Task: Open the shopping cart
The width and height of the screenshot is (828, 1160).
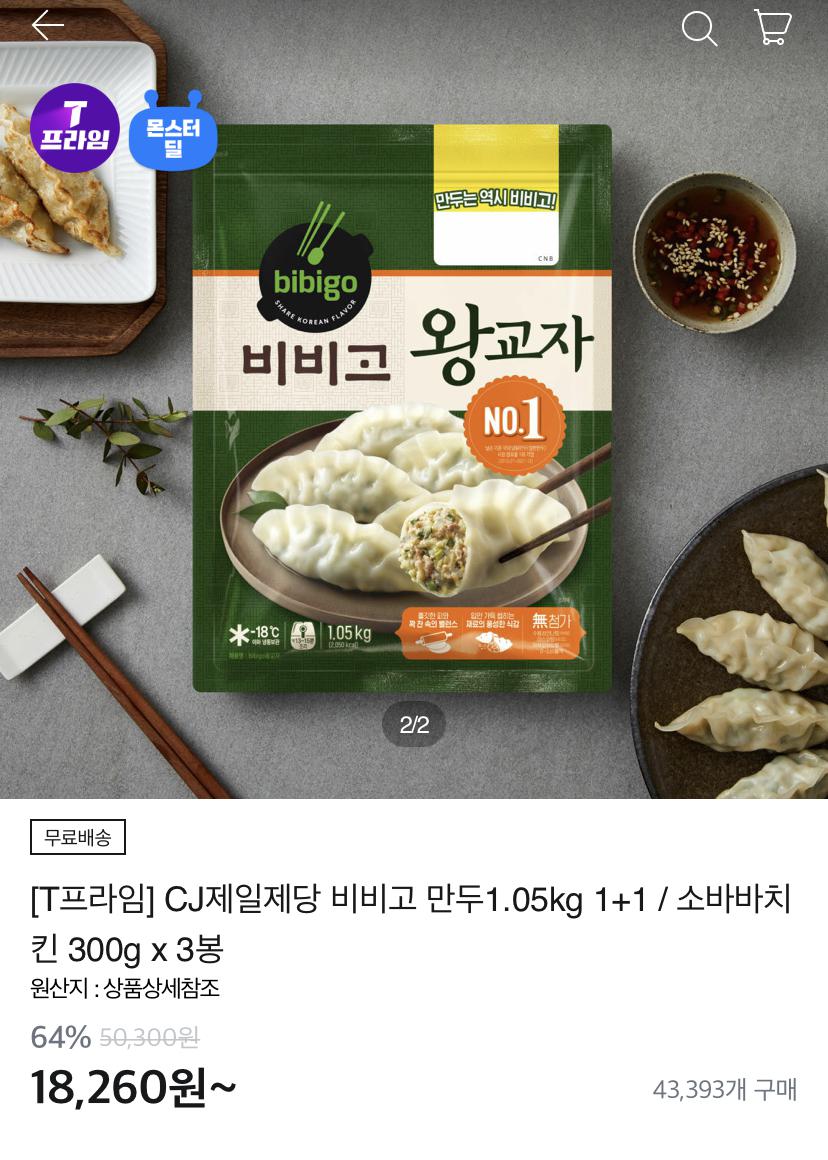Action: point(772,28)
